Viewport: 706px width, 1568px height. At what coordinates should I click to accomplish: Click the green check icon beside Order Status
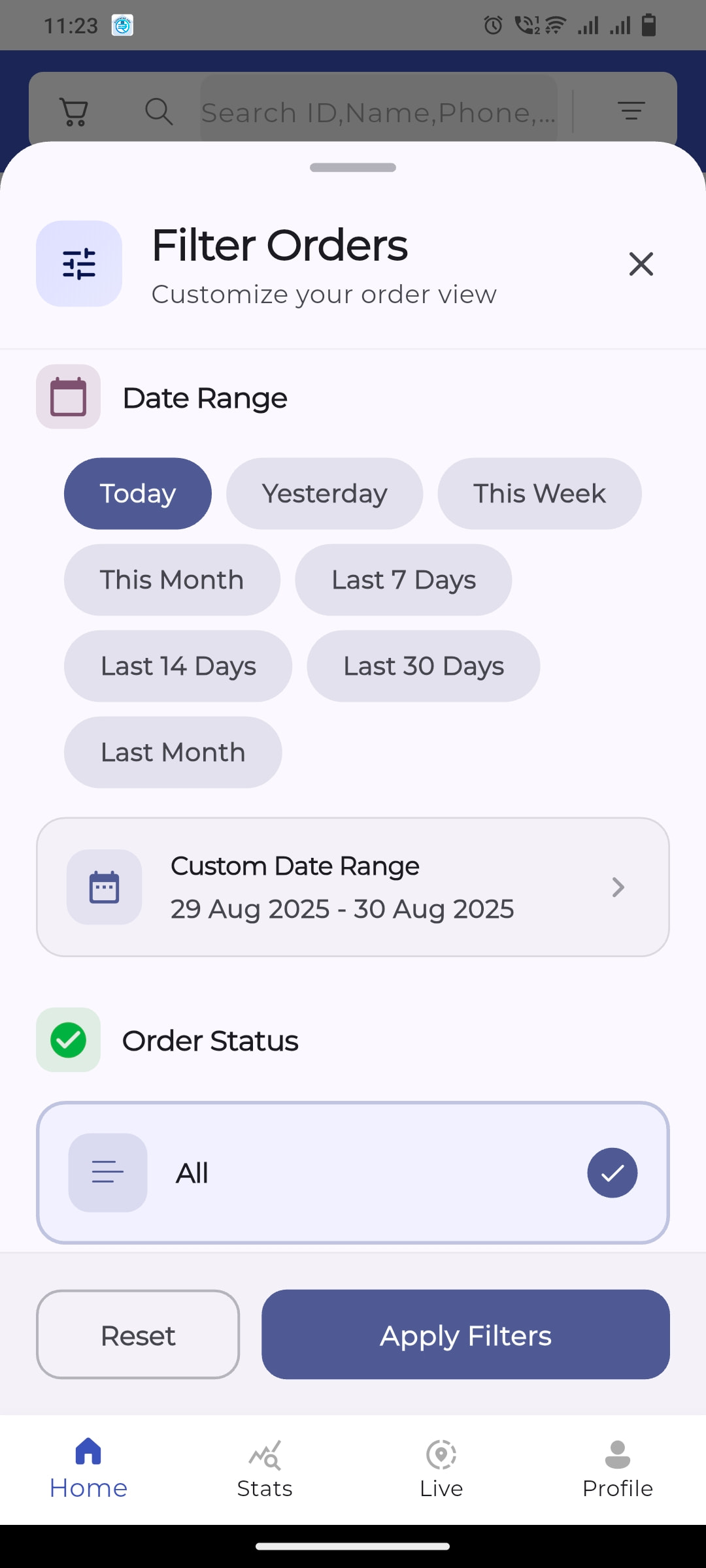pyautogui.click(x=68, y=1039)
